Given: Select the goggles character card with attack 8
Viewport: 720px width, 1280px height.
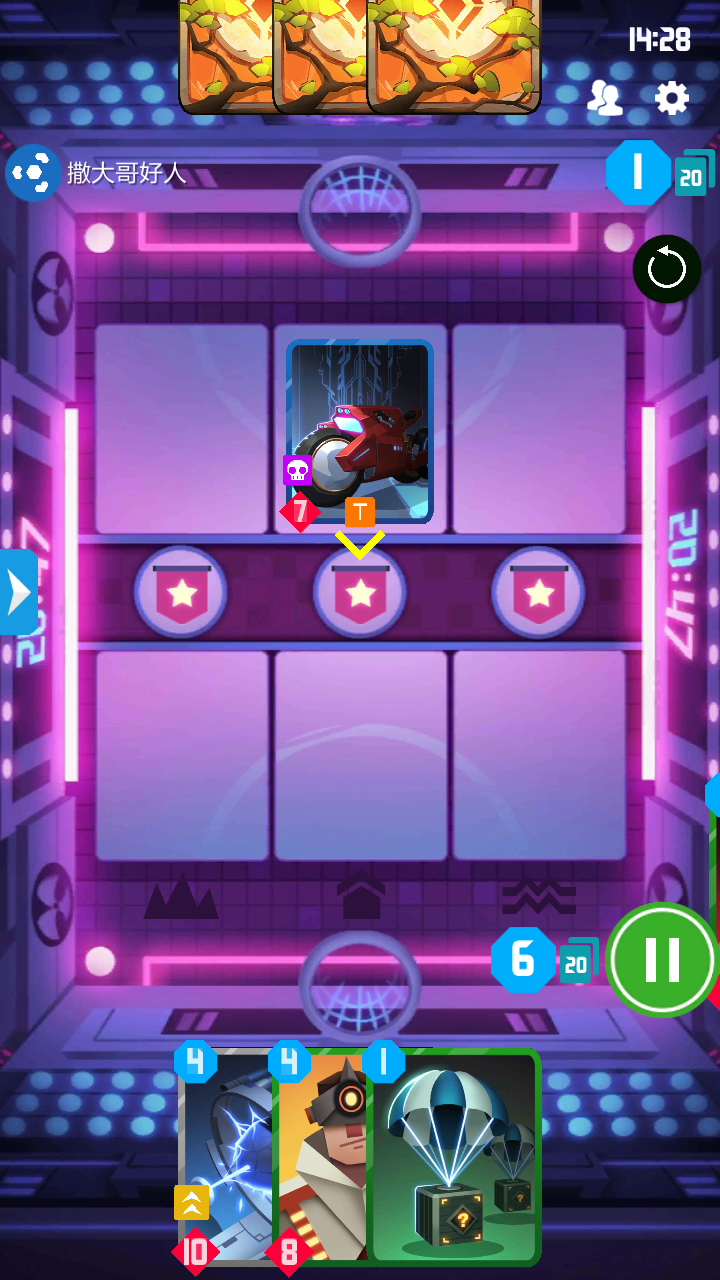Looking at the screenshot, I should point(320,1156).
